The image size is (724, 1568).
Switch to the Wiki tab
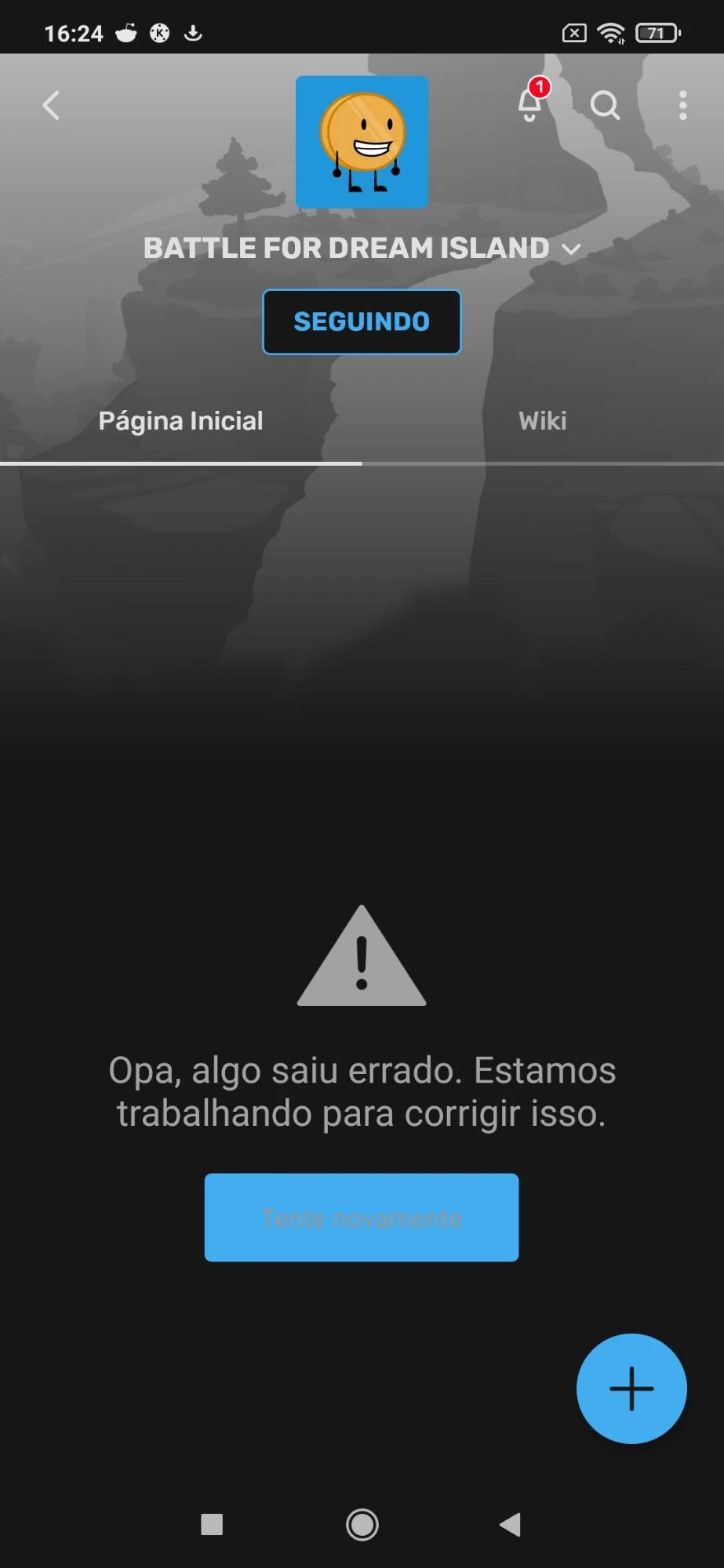(x=542, y=421)
